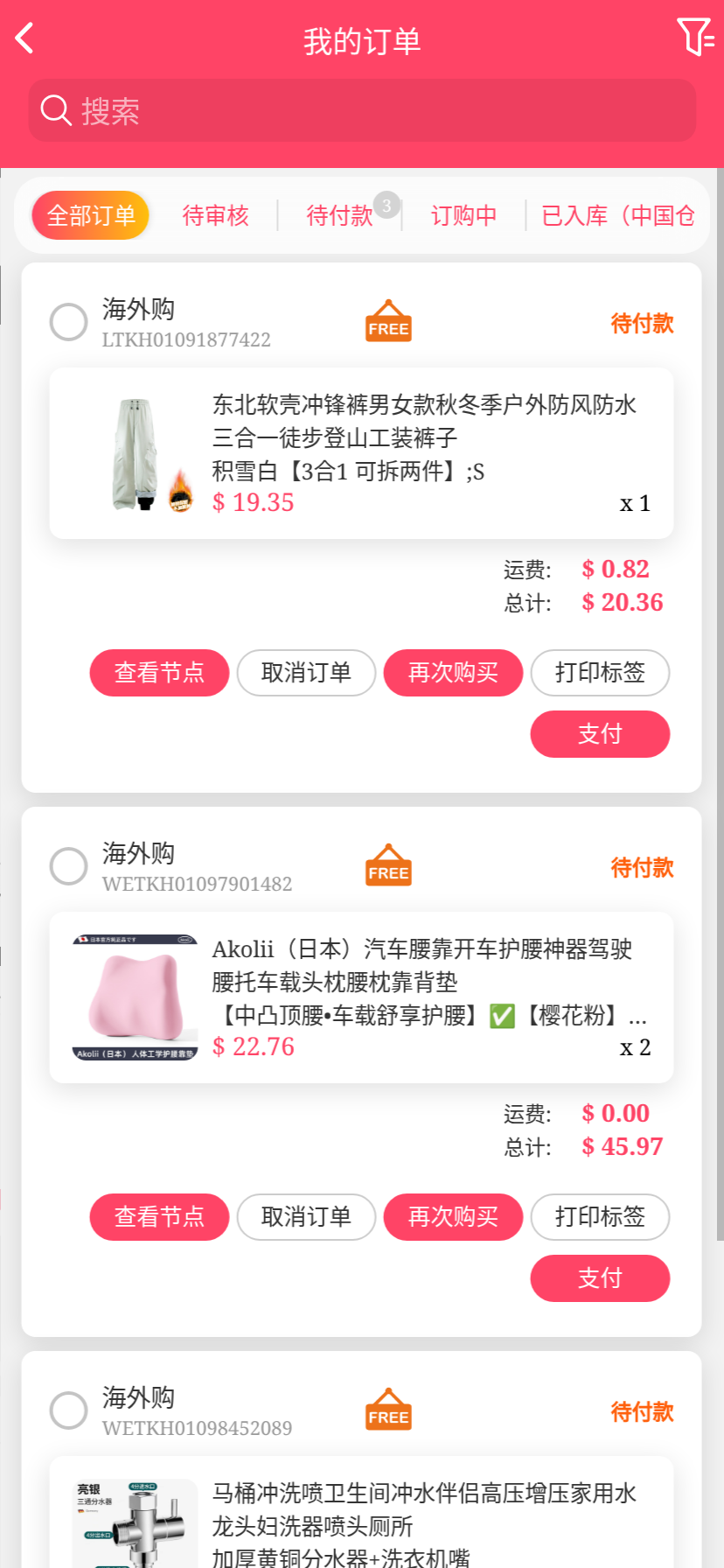Switch to the 待付款 tab
The width and height of the screenshot is (724, 1568).
[x=339, y=215]
